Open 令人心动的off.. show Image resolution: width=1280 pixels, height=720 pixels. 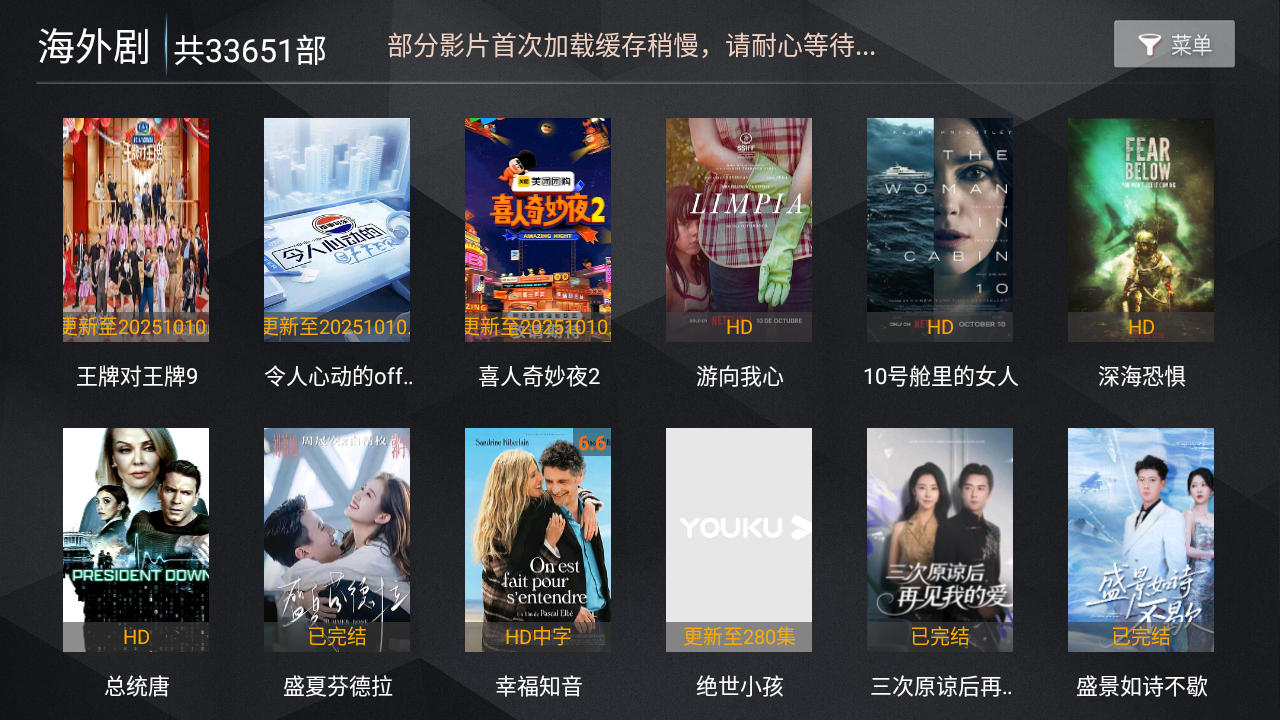(337, 230)
